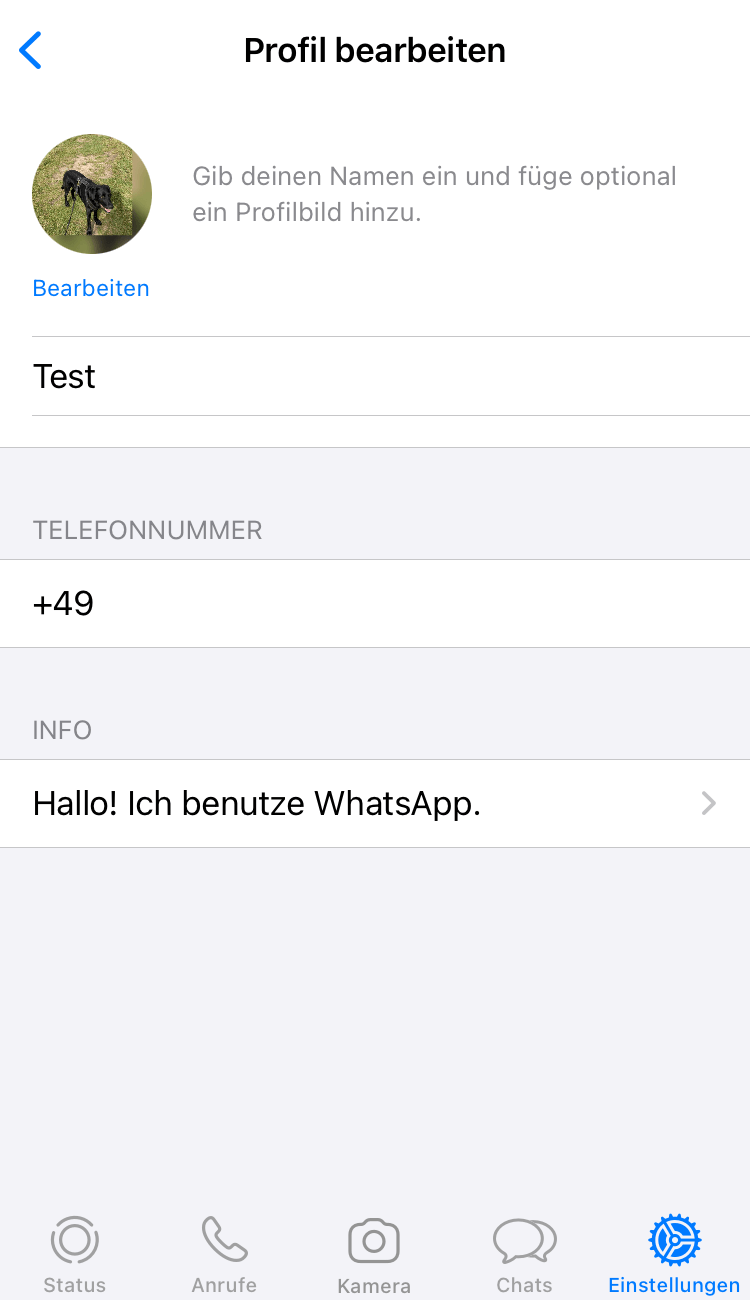Open the profile picture

[x=92, y=194]
